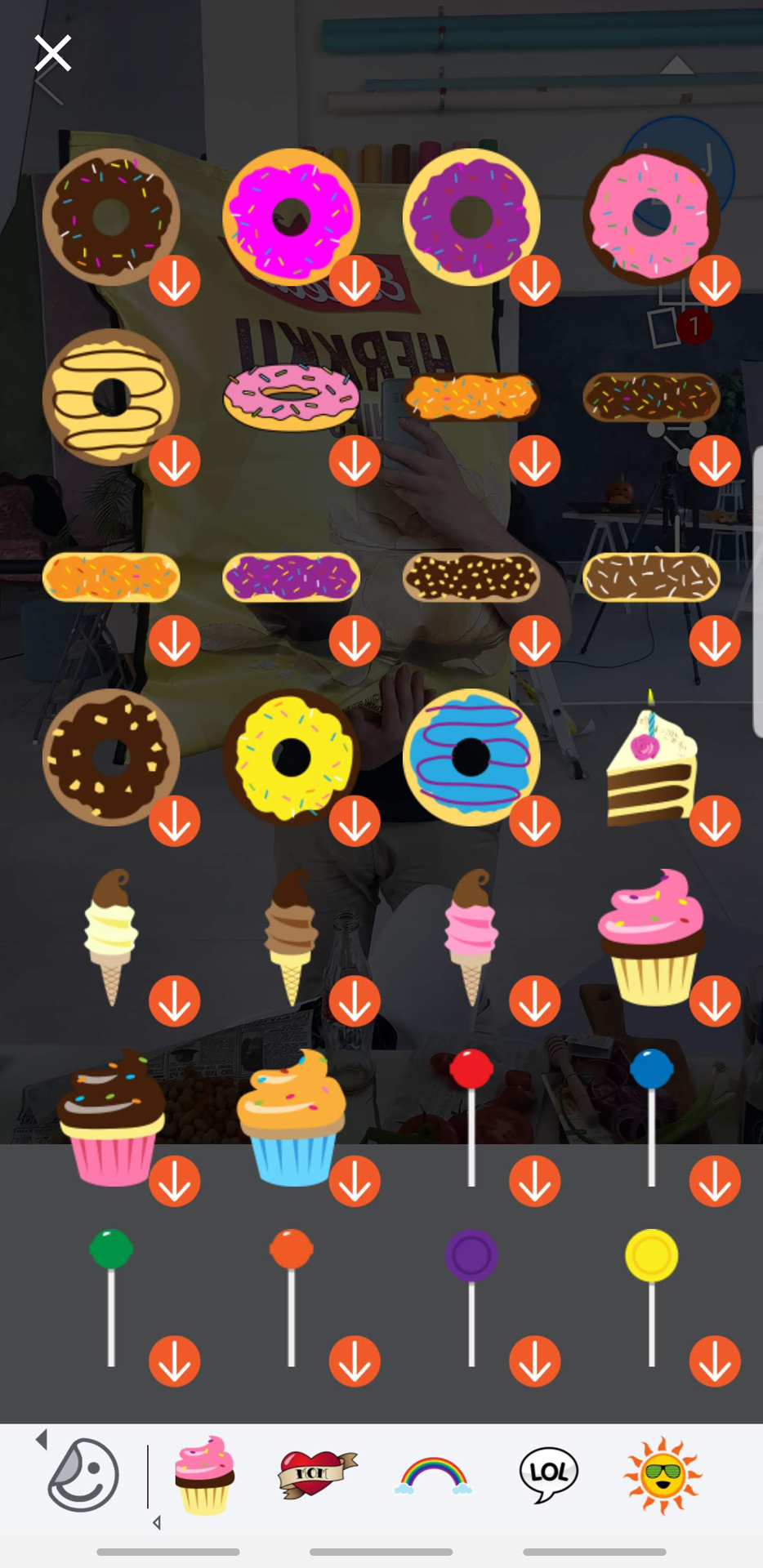Add the red lollipop sticker
The image size is (763, 1568).
click(471, 1117)
